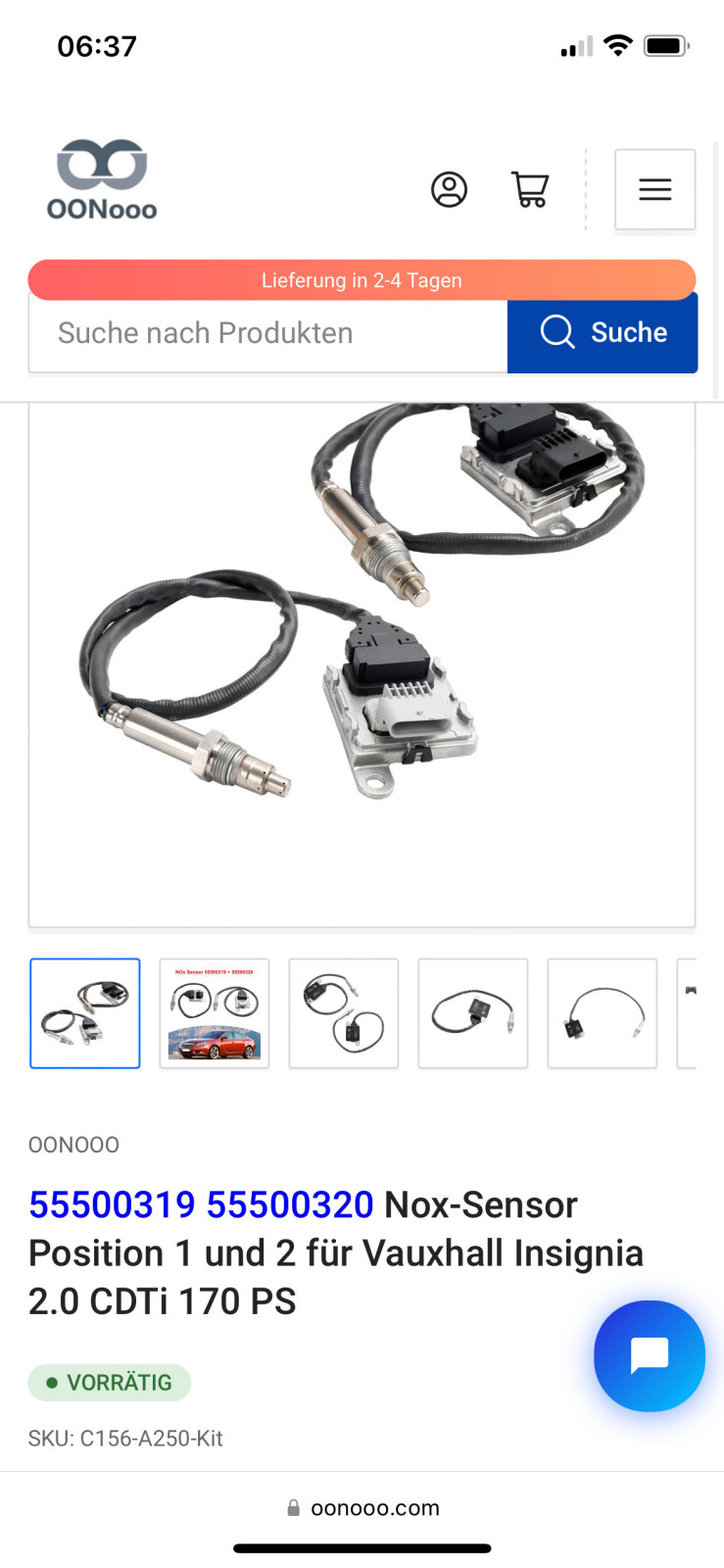Screen dimensions: 724x1568
Task: Select the thumbnail with the red car
Action: tap(215, 1013)
